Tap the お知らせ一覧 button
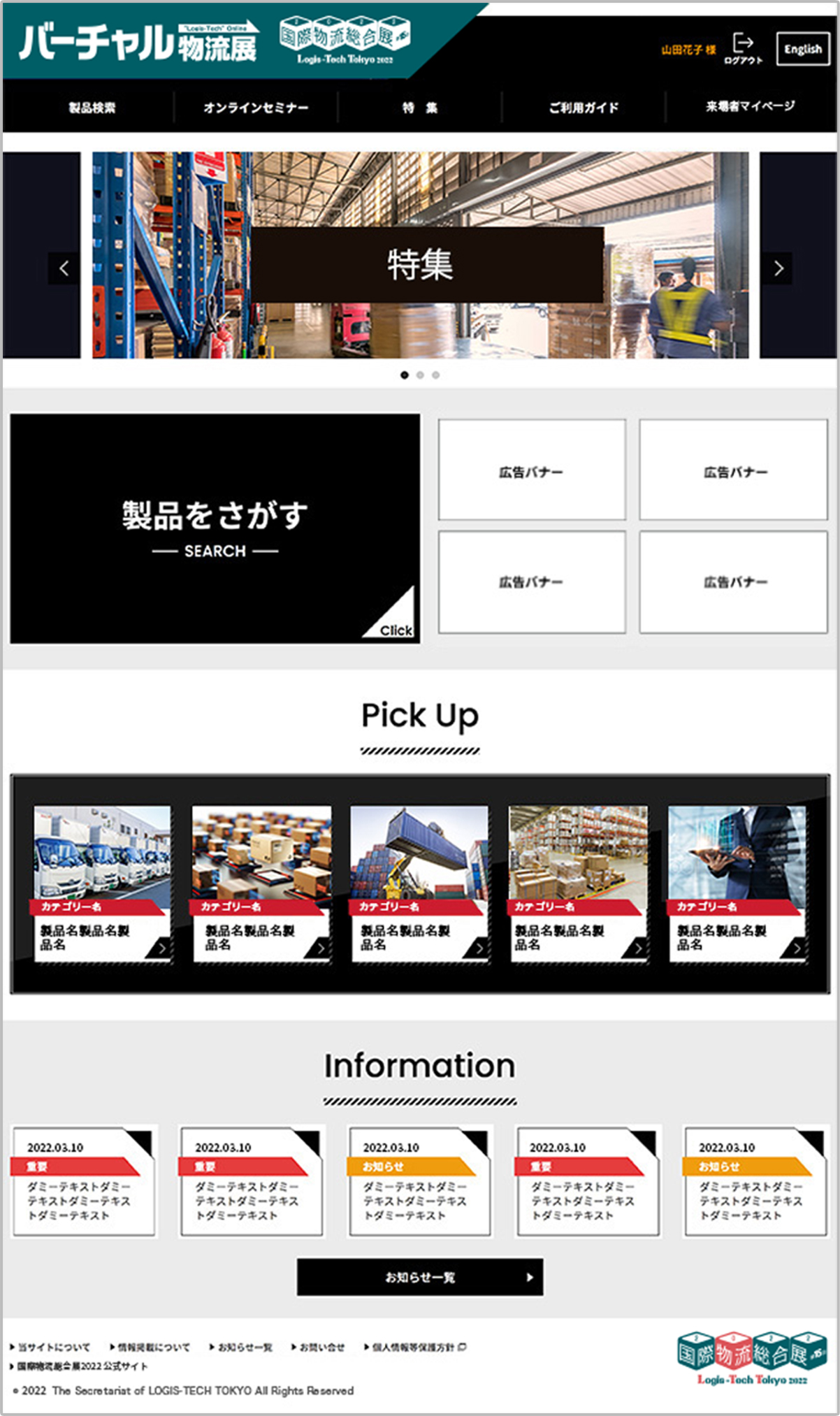This screenshot has height=1416, width=840. [420, 1277]
